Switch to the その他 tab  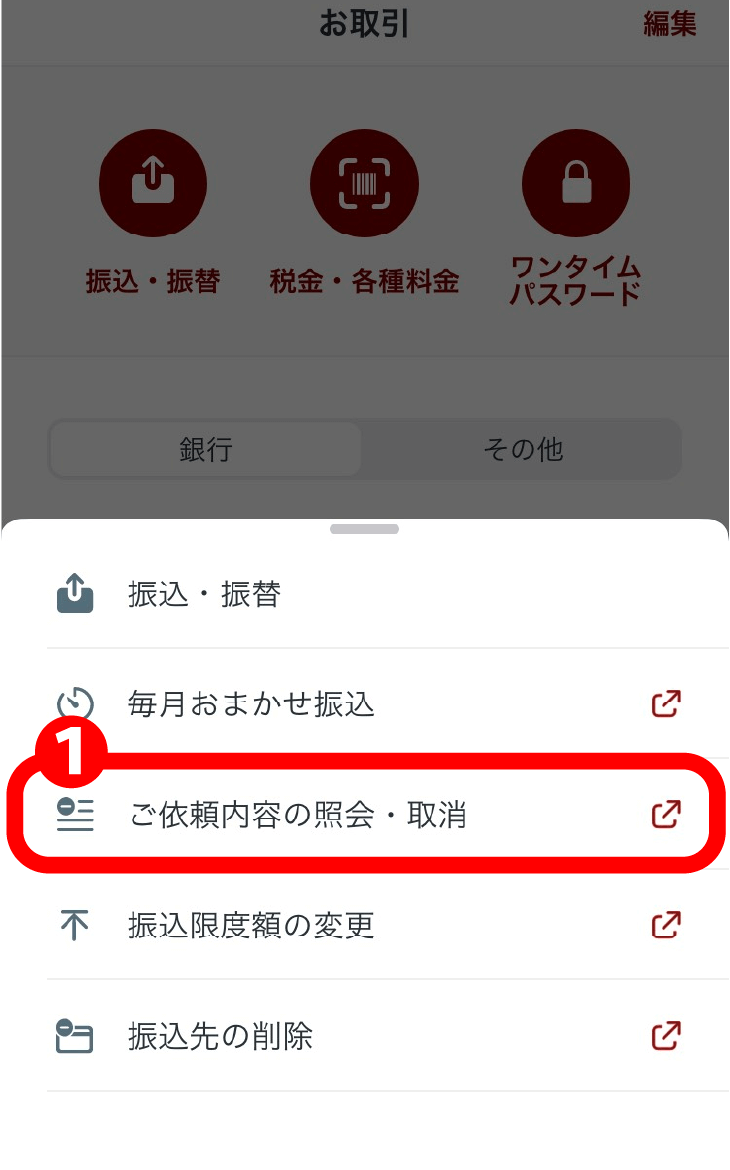point(522,449)
